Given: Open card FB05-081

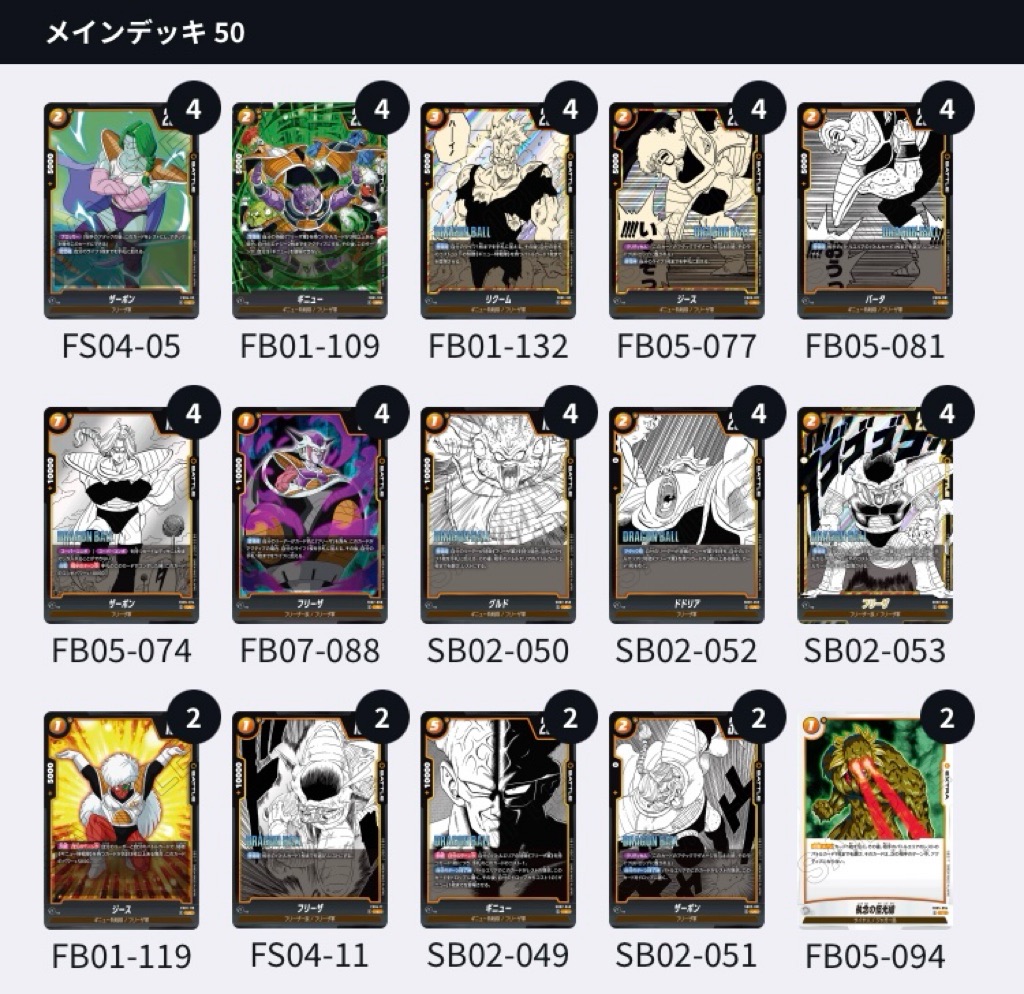Looking at the screenshot, I should (x=874, y=210).
